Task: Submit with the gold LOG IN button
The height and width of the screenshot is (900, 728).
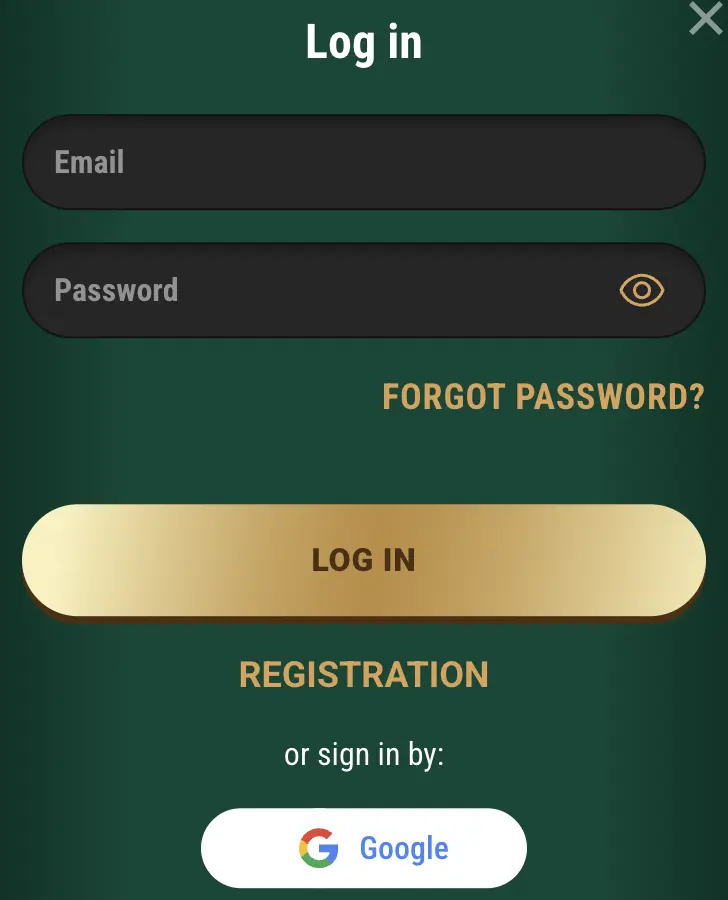Action: click(x=363, y=560)
